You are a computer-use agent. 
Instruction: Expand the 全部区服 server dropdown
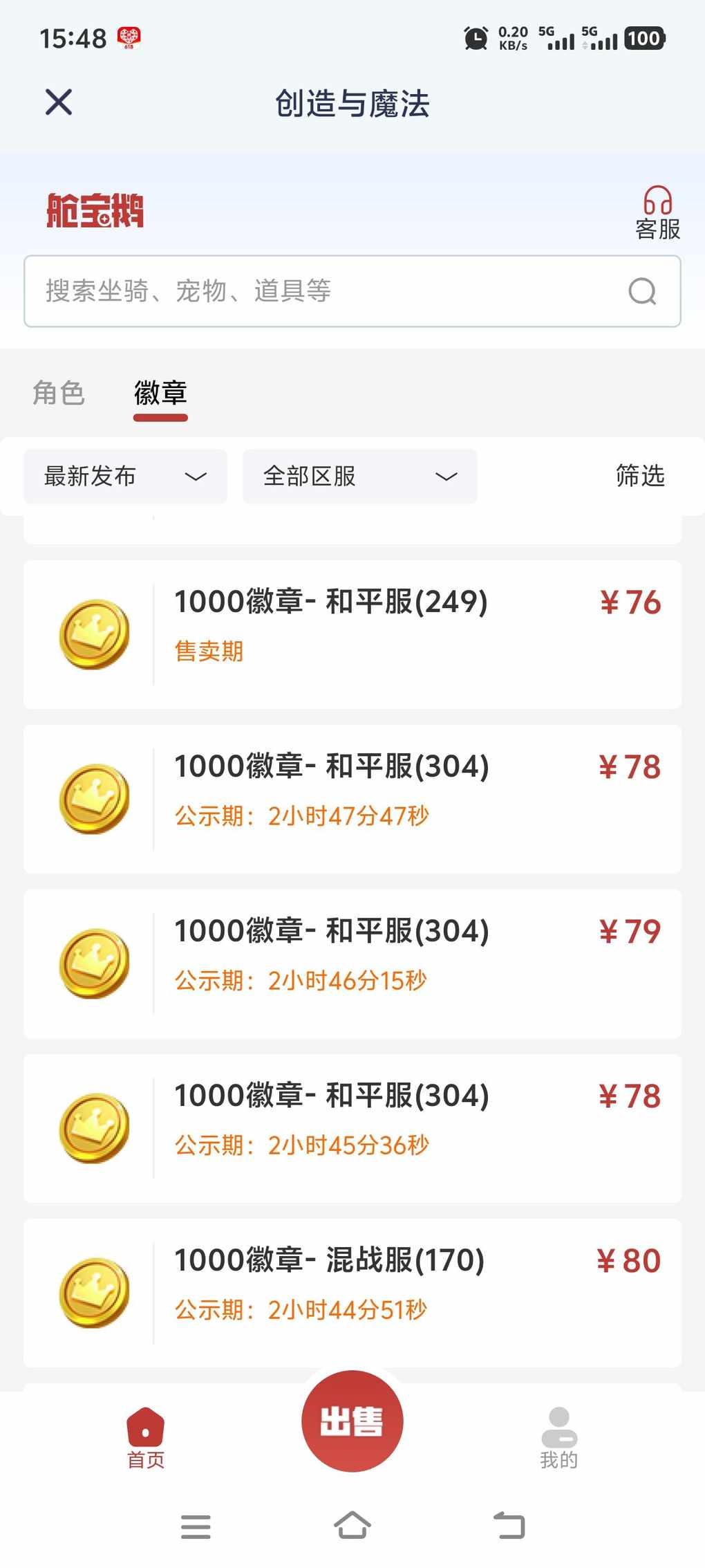(x=359, y=476)
